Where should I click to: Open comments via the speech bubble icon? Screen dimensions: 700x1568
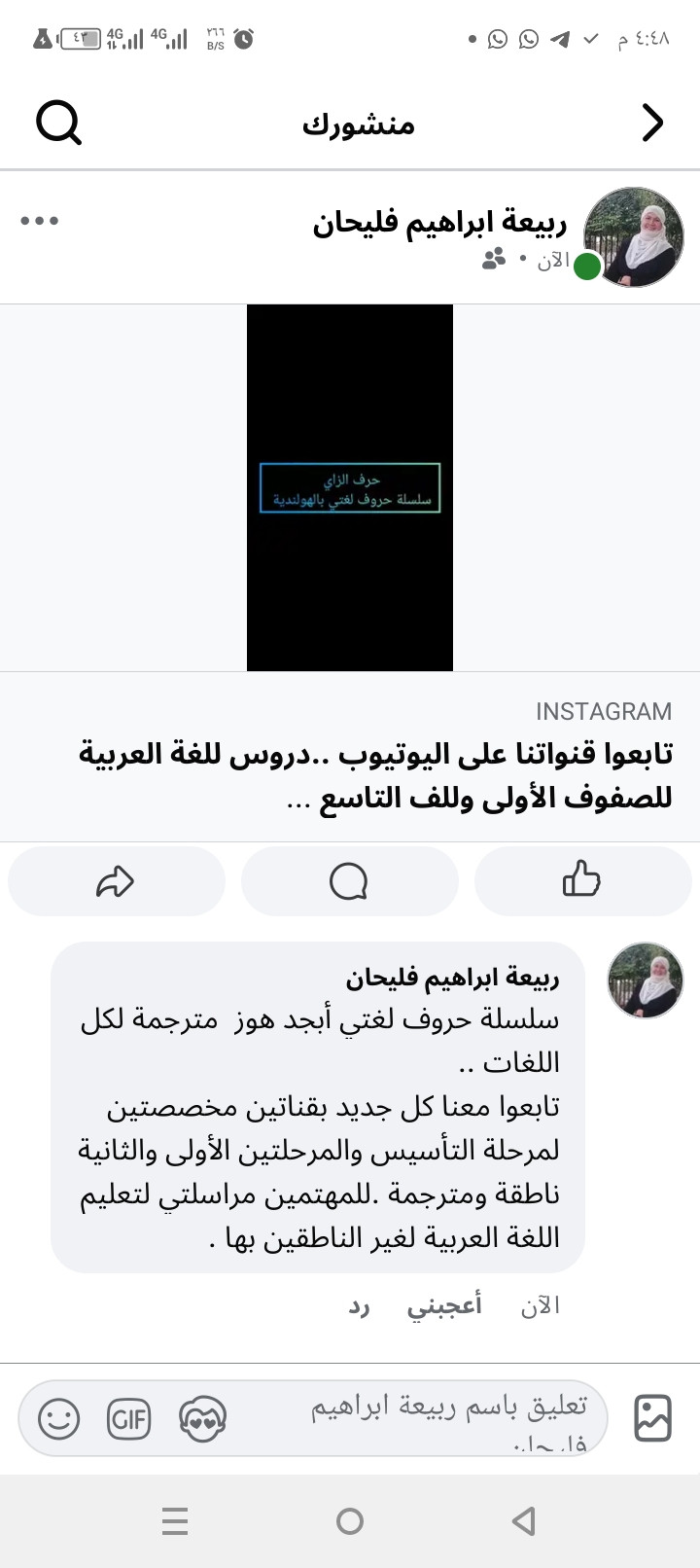click(349, 881)
